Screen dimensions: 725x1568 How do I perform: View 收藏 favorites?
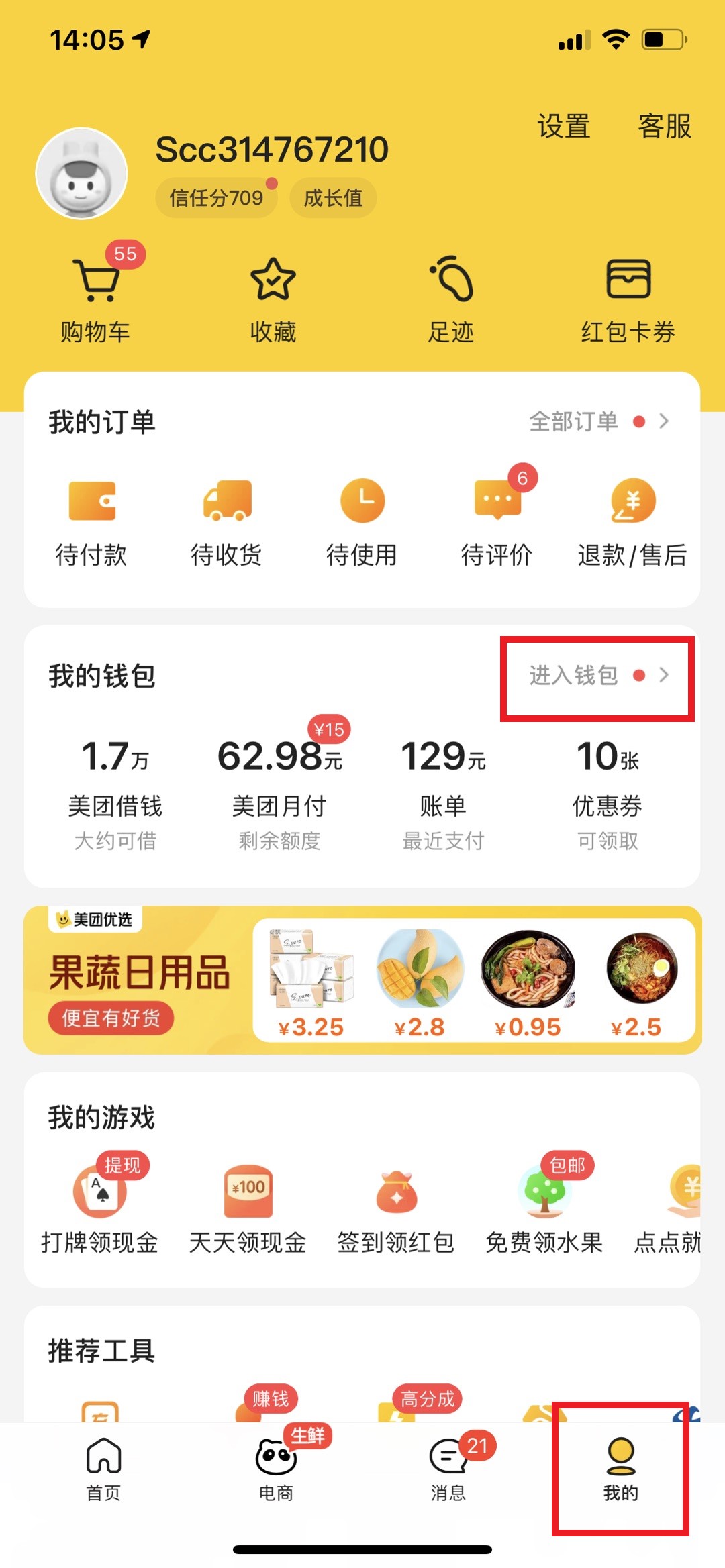pyautogui.click(x=273, y=301)
